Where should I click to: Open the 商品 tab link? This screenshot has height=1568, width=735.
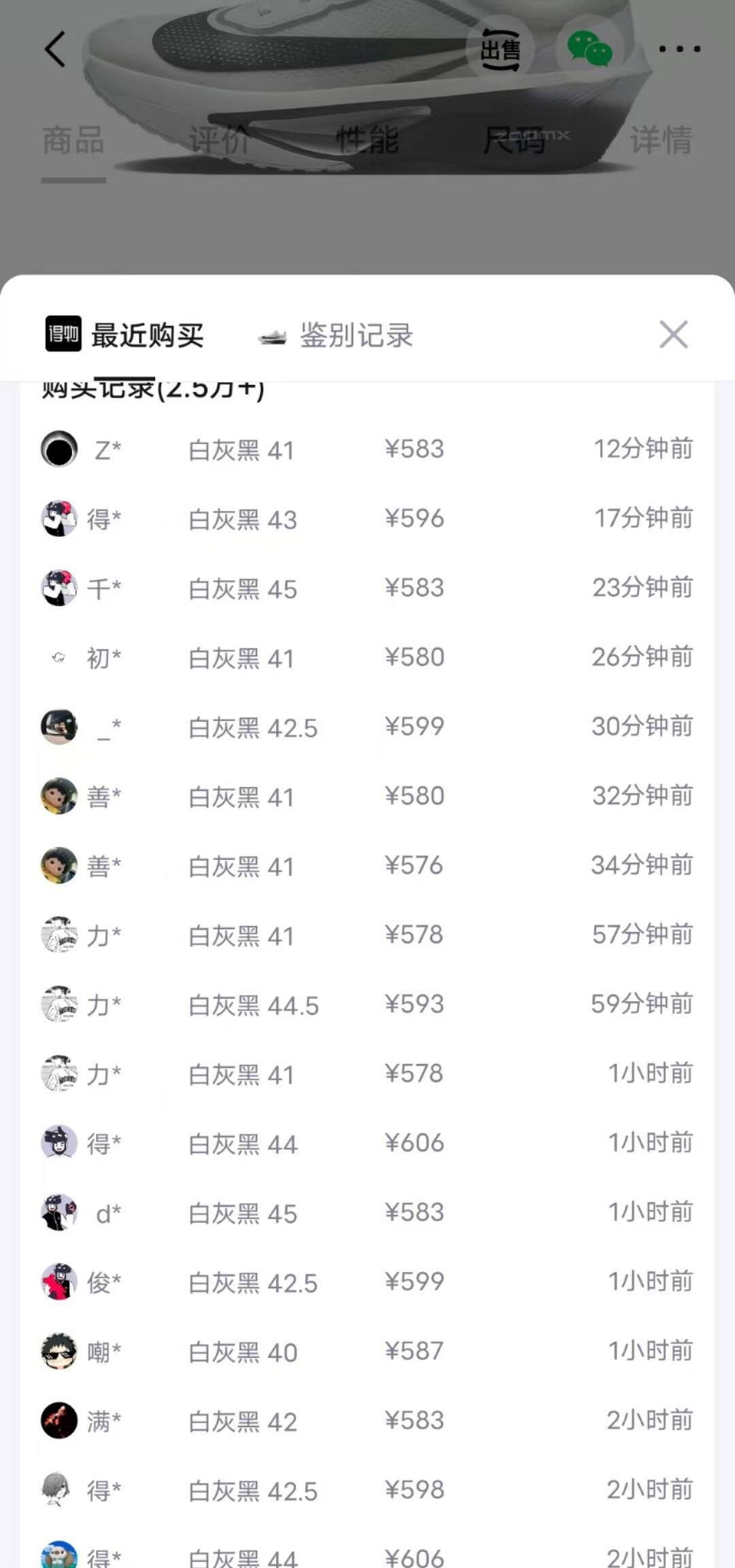tap(73, 141)
